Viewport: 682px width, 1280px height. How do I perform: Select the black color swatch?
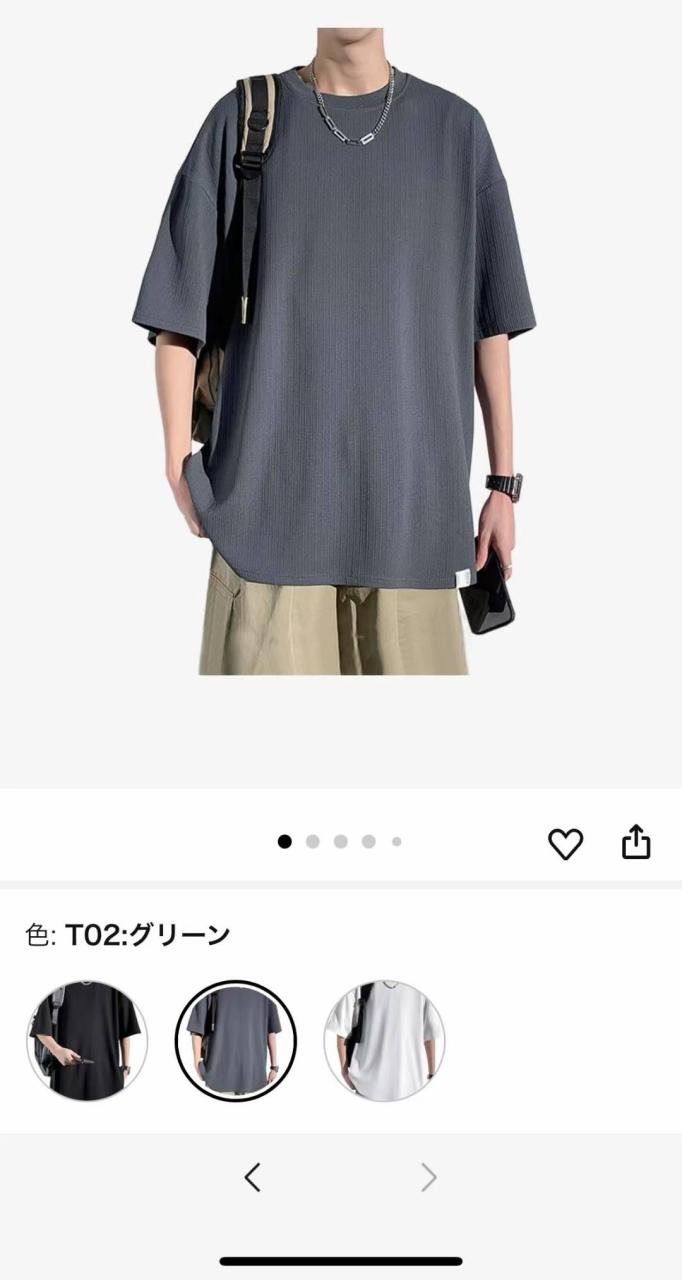(x=87, y=1041)
